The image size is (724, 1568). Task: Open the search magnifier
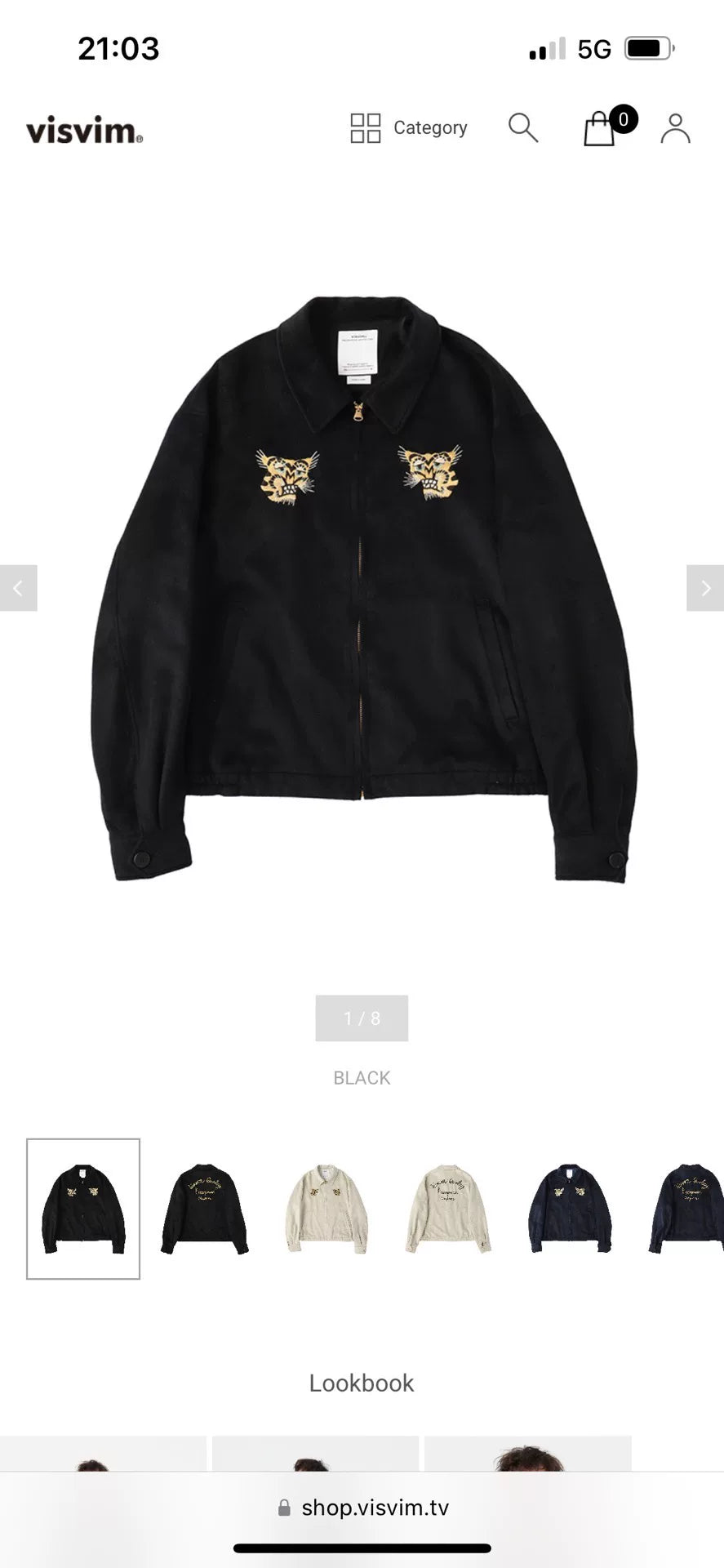pos(522,128)
